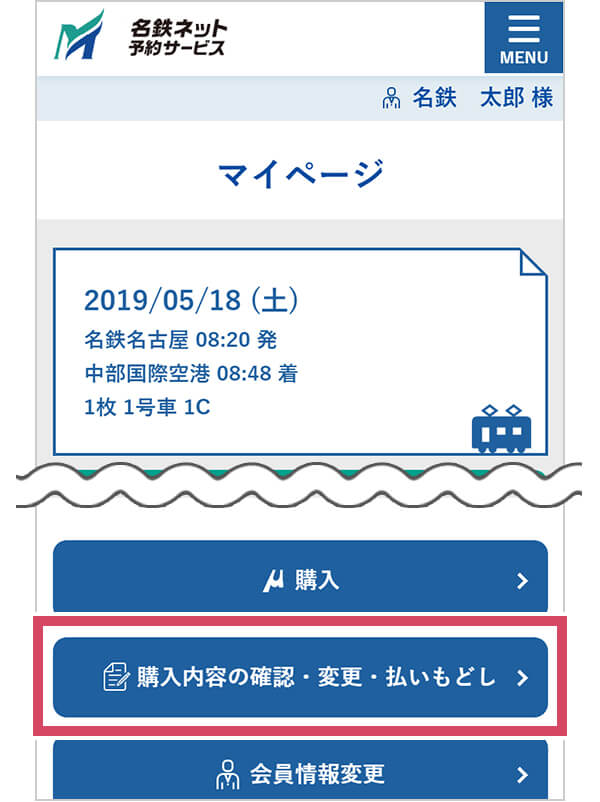Open the MENU hamburger button
The image size is (600, 802).
point(523,38)
